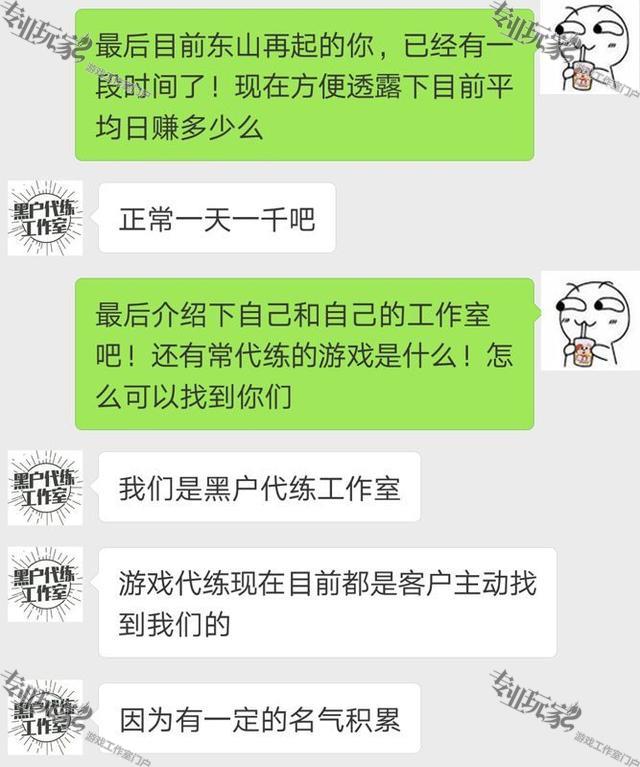The image size is (640, 767).
Task: View profile from avatar beside "我们是黑户代练工作室"
Action: click(x=45, y=487)
